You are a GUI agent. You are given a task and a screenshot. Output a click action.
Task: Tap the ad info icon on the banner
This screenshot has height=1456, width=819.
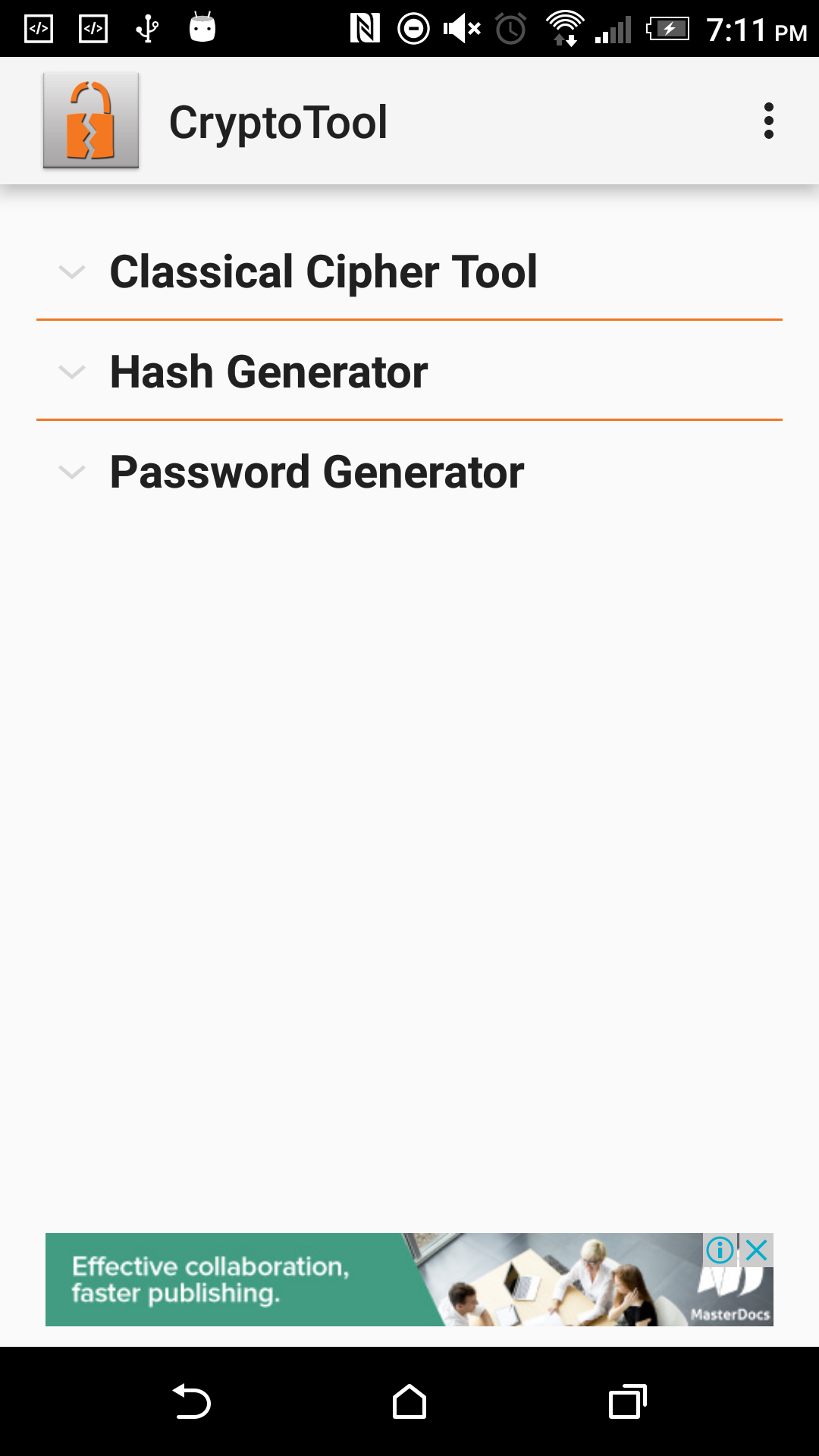[x=719, y=1250]
